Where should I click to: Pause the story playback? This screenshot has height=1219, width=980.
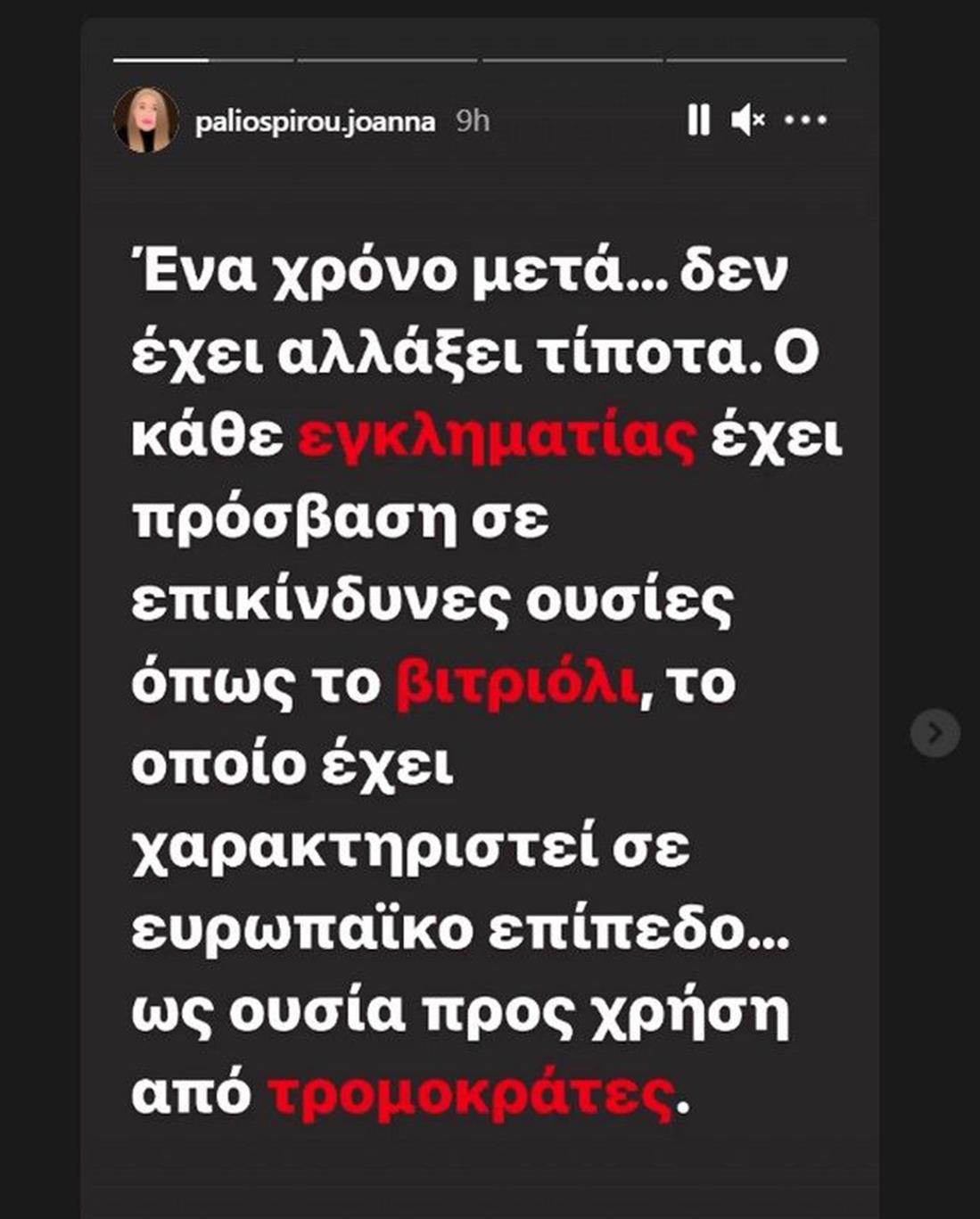coord(698,119)
